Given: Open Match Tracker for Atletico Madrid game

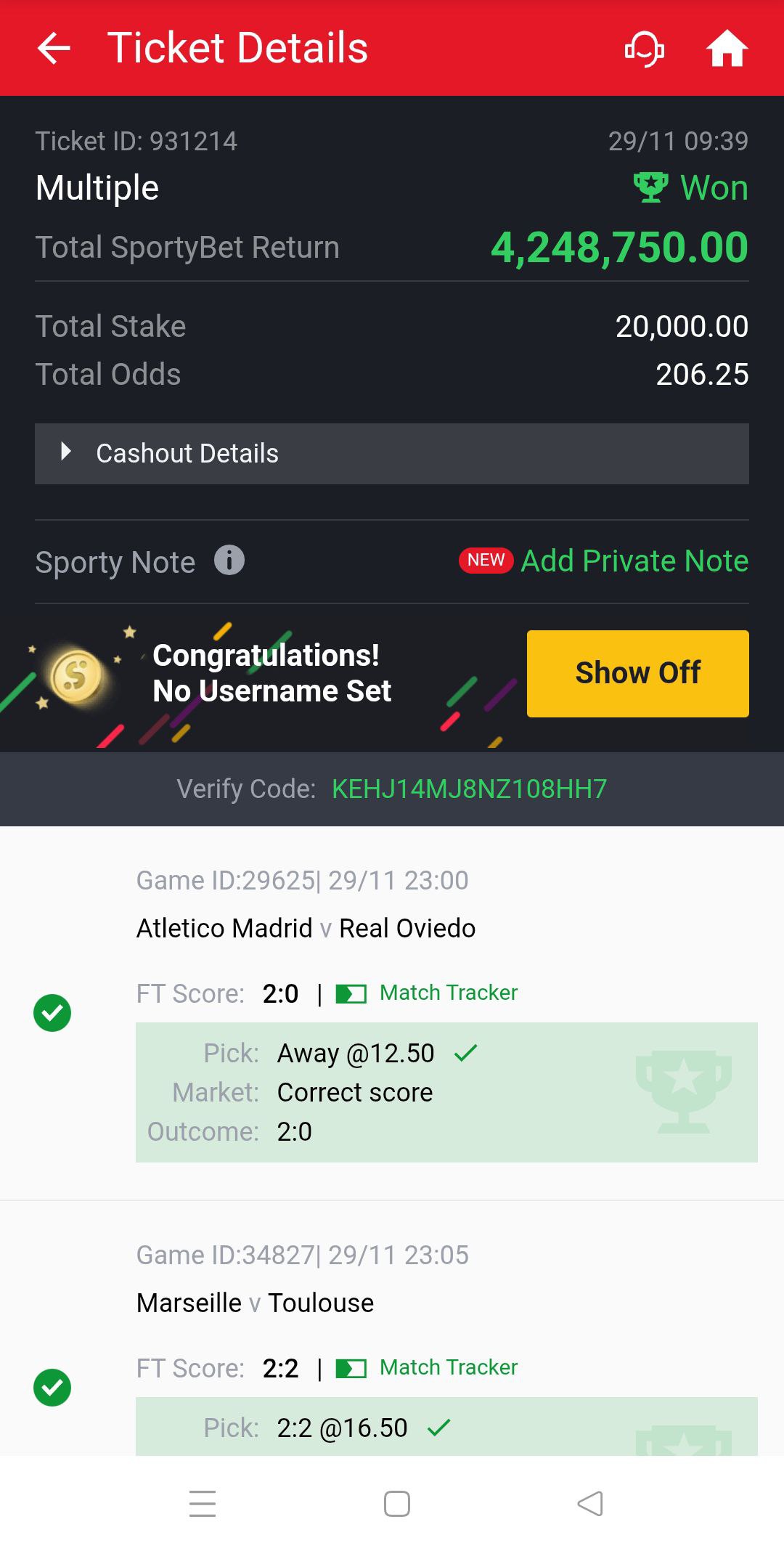Looking at the screenshot, I should [x=448, y=993].
